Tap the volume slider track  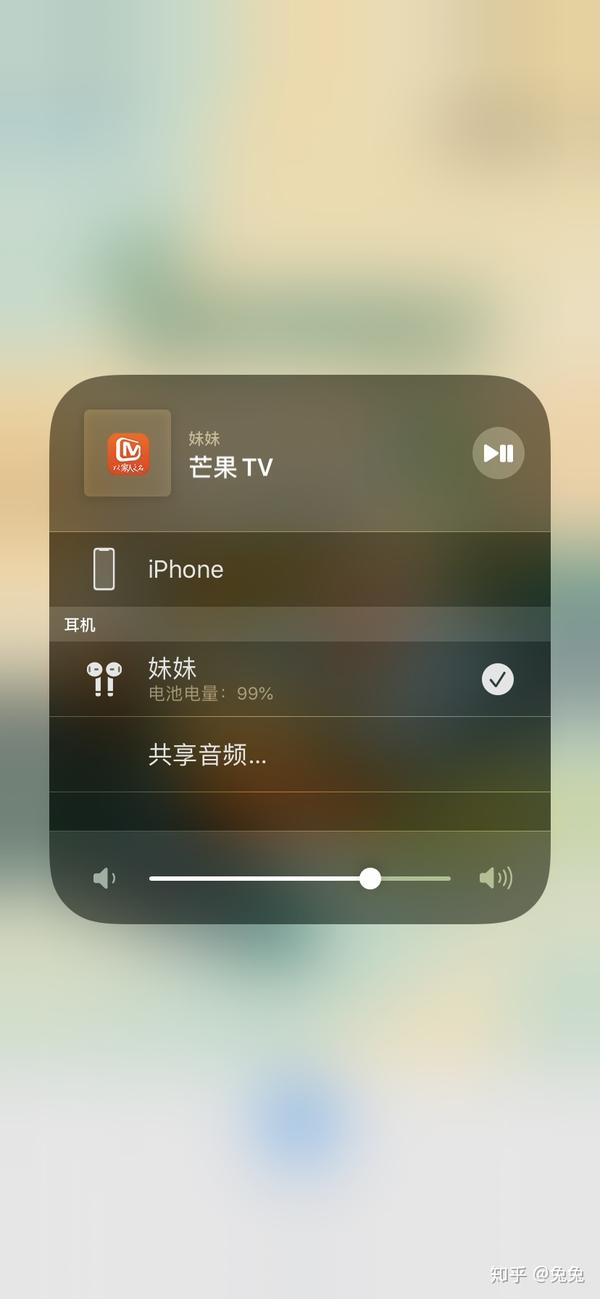click(300, 878)
